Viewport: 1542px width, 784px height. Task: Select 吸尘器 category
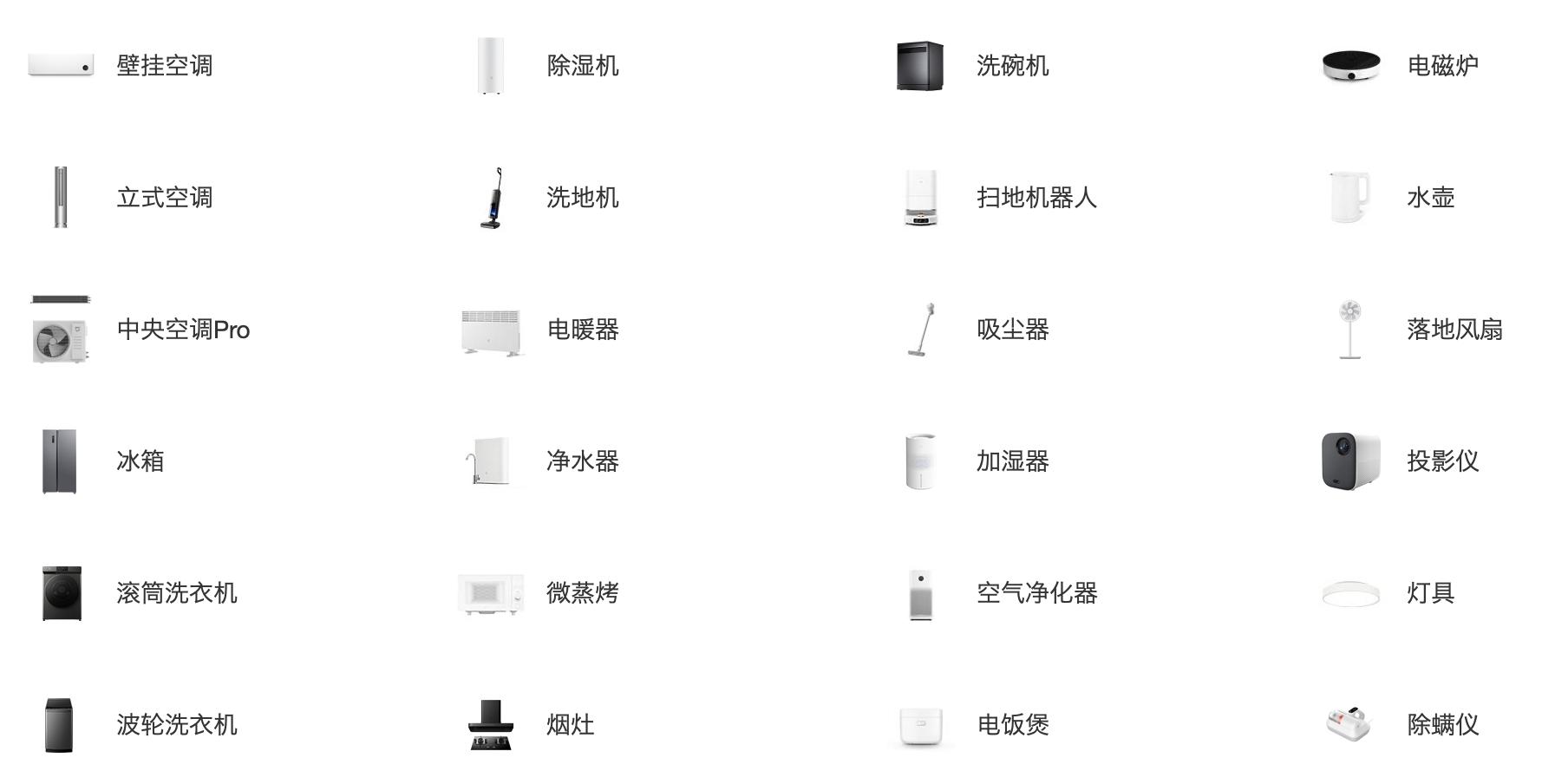[1013, 330]
